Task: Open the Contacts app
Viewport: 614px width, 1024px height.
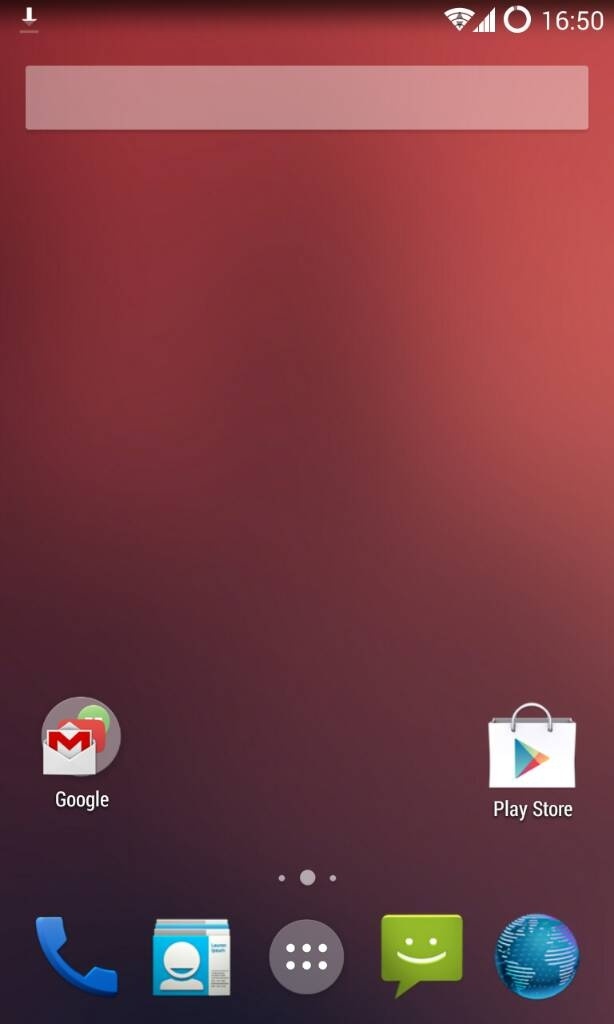Action: pos(191,957)
